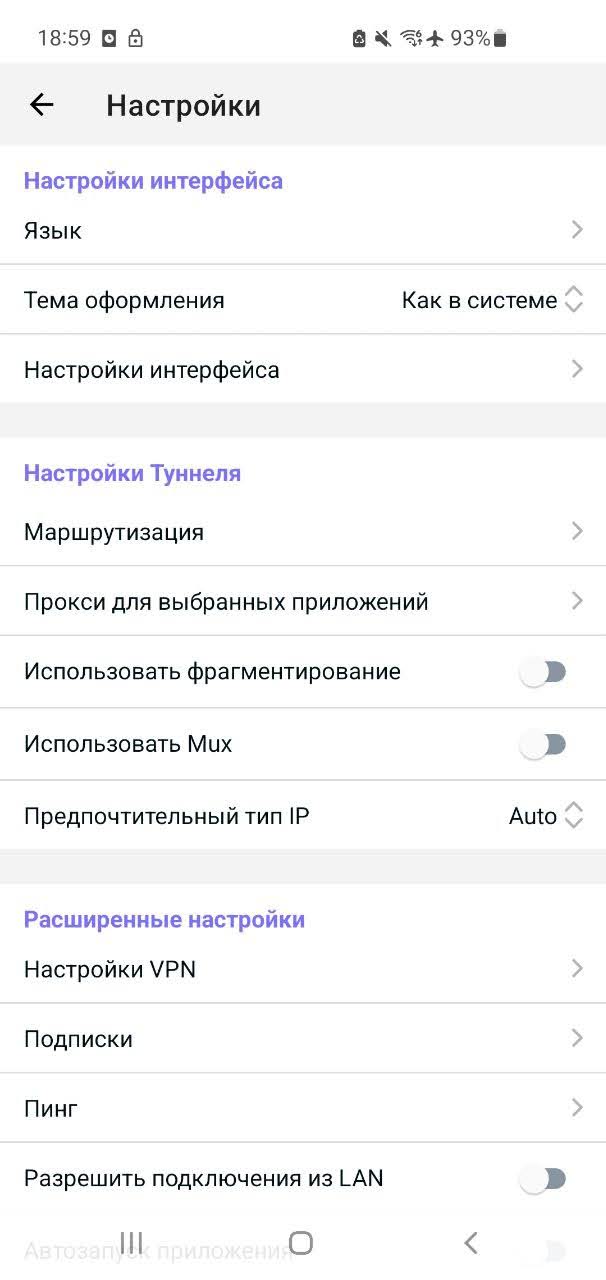
Task: Turn on Разрешить подключения из LAN
Action: click(543, 1179)
